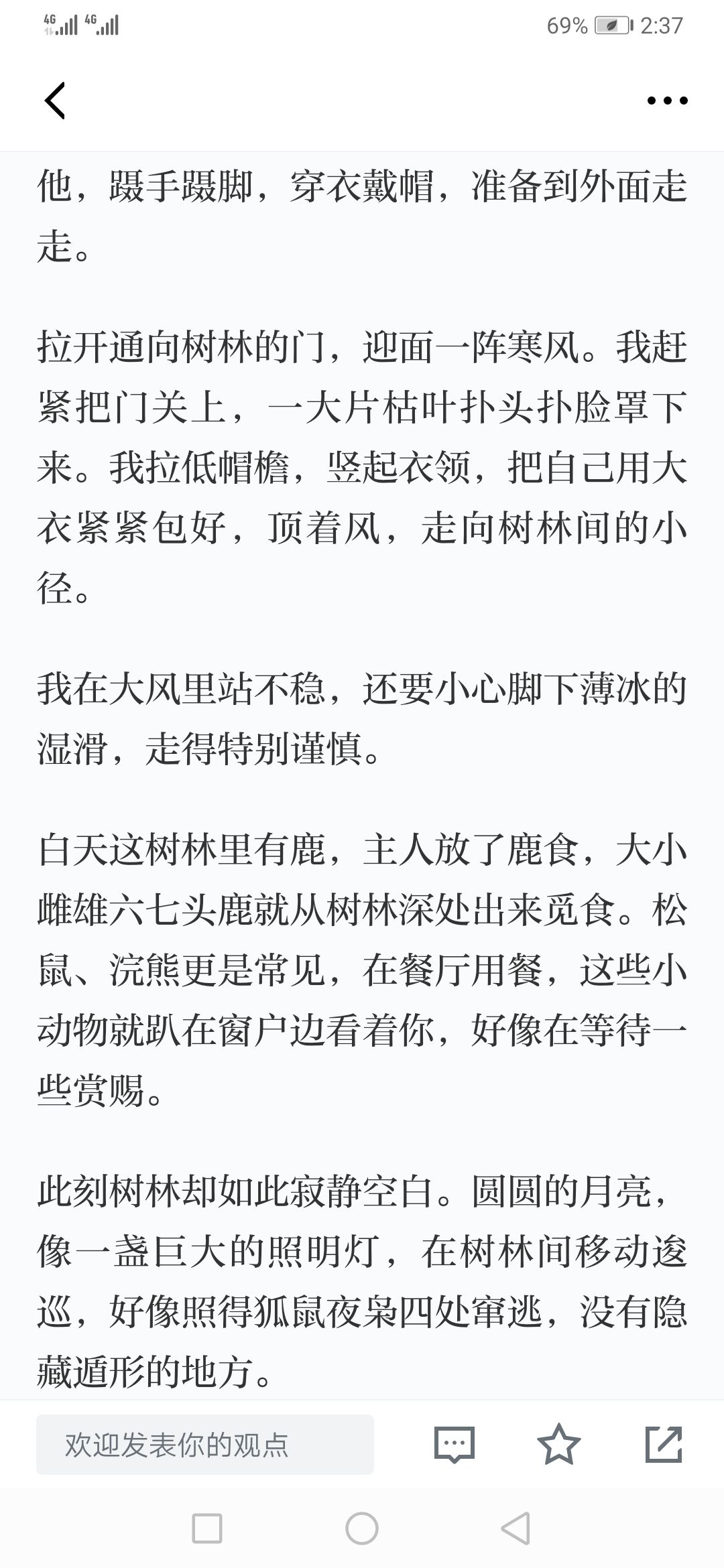This screenshot has height=1568, width=724.
Task: Tap the system home button
Action: 362,1529
